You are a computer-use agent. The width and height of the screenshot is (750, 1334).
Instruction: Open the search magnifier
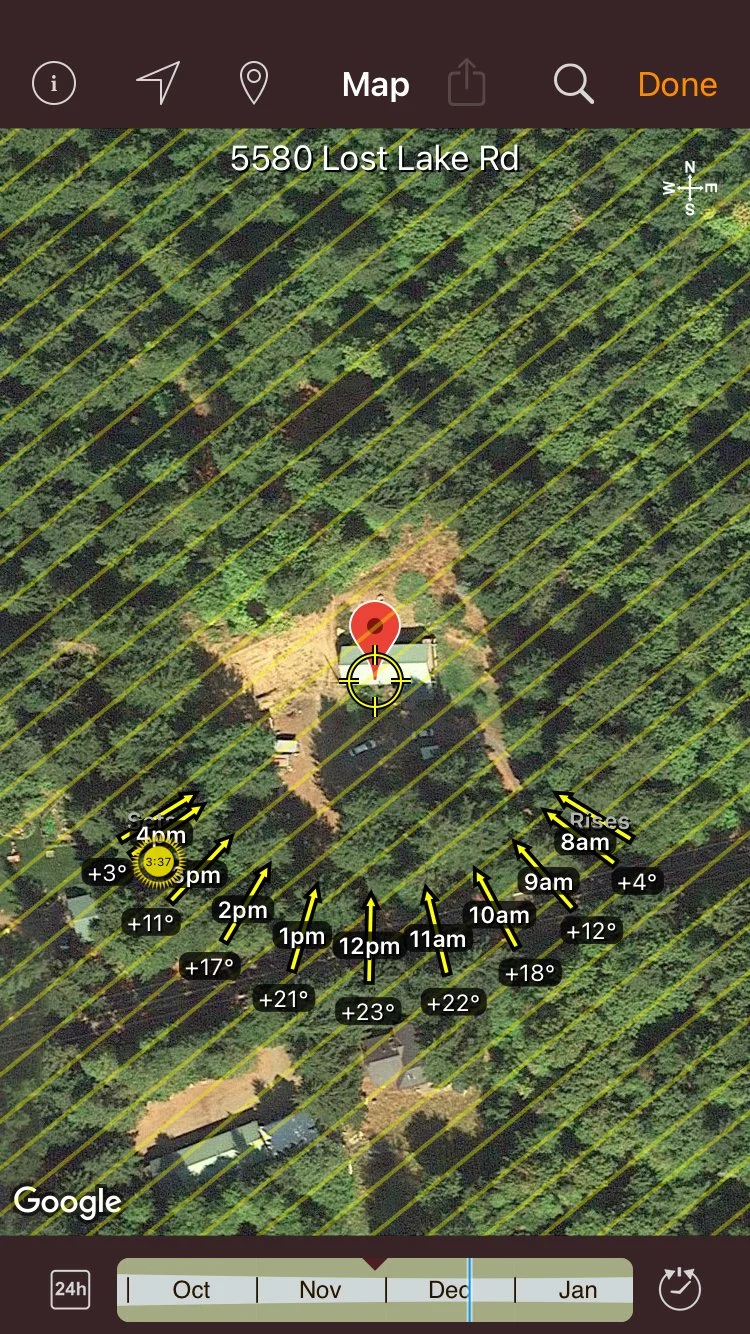573,84
